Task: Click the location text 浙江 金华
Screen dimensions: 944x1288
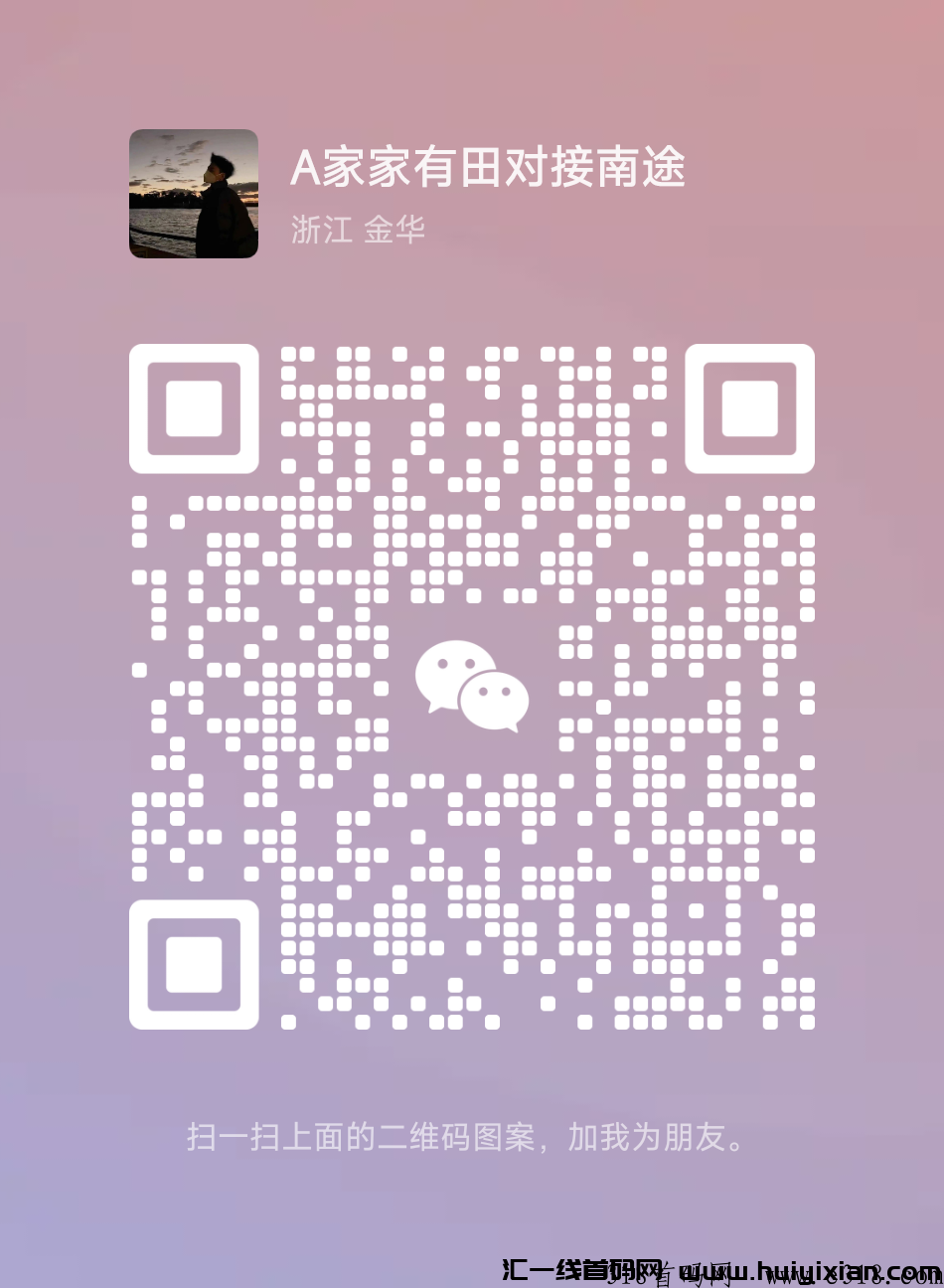Action: tap(356, 229)
